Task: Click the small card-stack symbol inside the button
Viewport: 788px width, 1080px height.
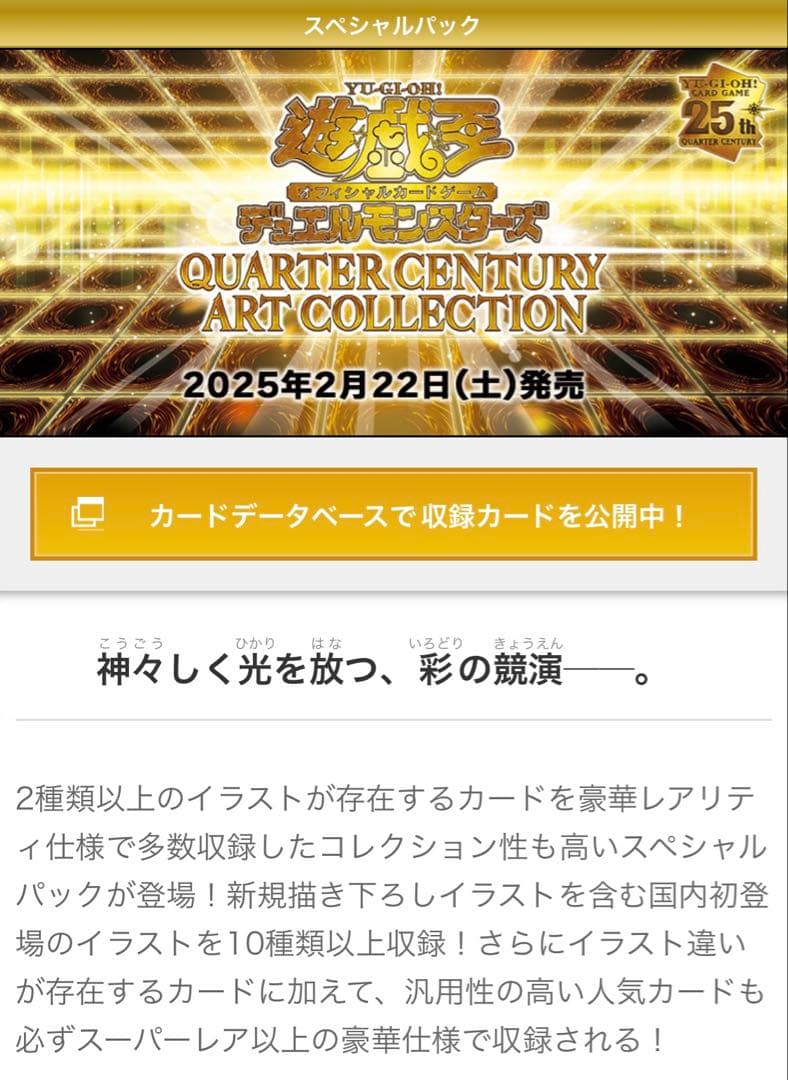Action: click(x=90, y=512)
